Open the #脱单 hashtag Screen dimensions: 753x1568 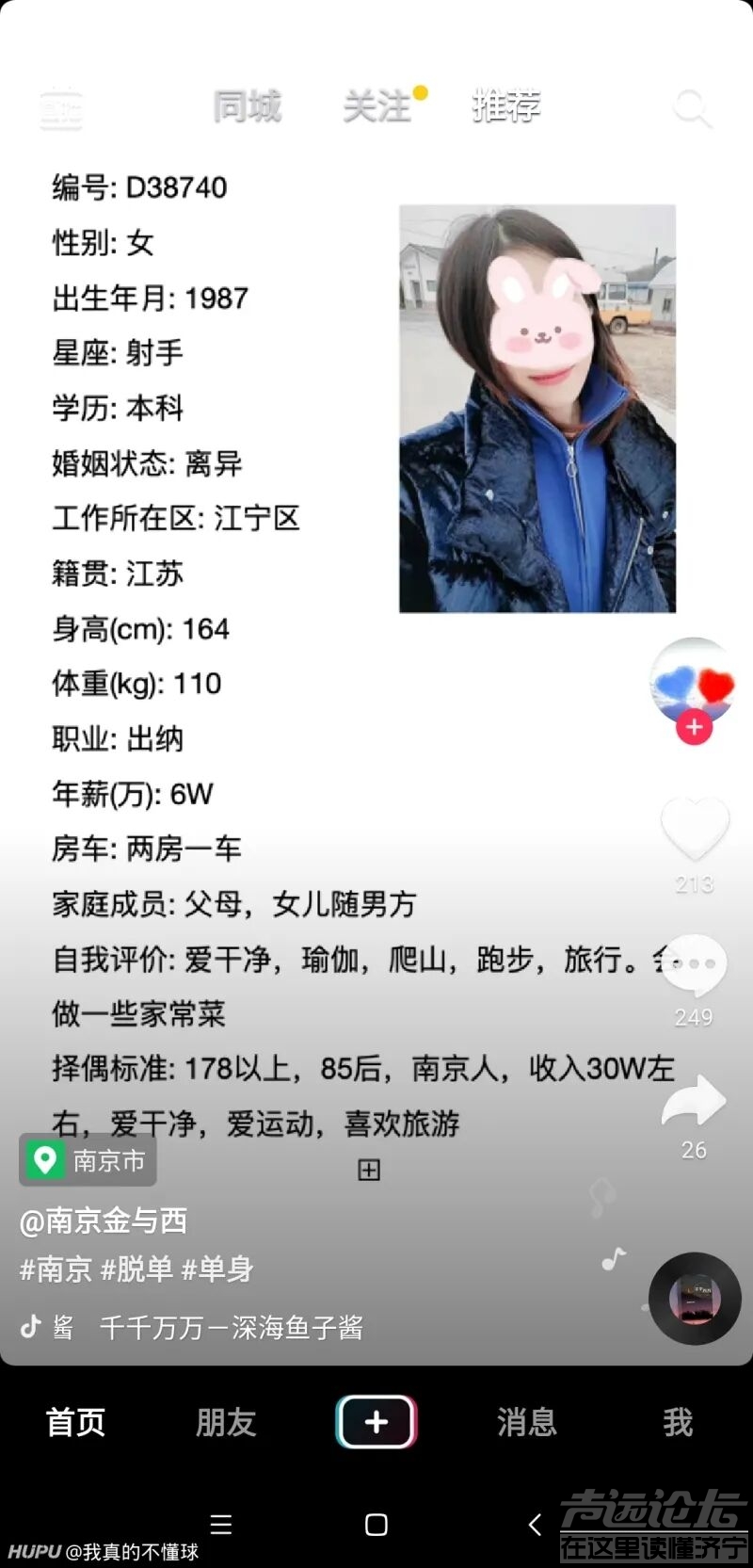click(137, 1269)
